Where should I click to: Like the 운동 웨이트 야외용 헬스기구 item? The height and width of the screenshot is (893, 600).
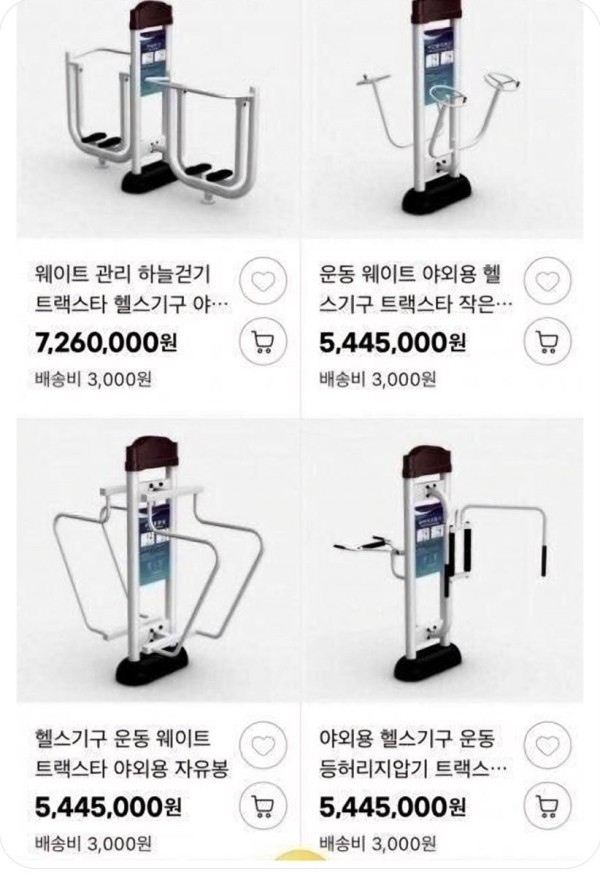point(546,281)
